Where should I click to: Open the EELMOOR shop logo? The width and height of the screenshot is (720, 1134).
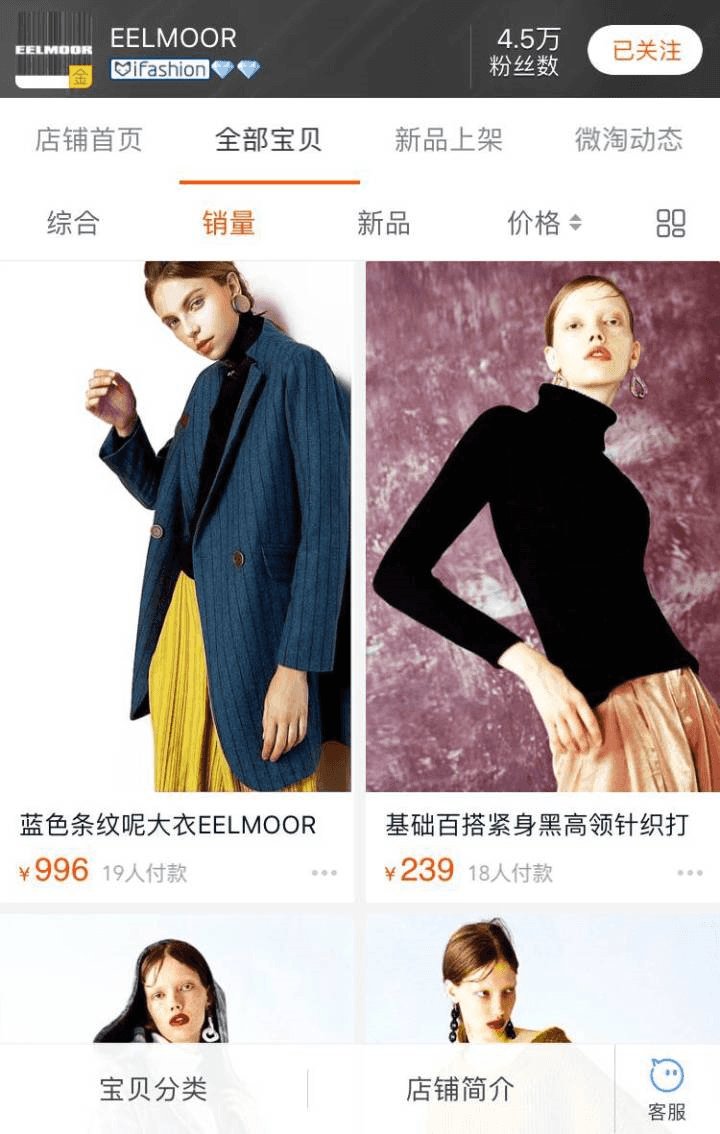[53, 50]
